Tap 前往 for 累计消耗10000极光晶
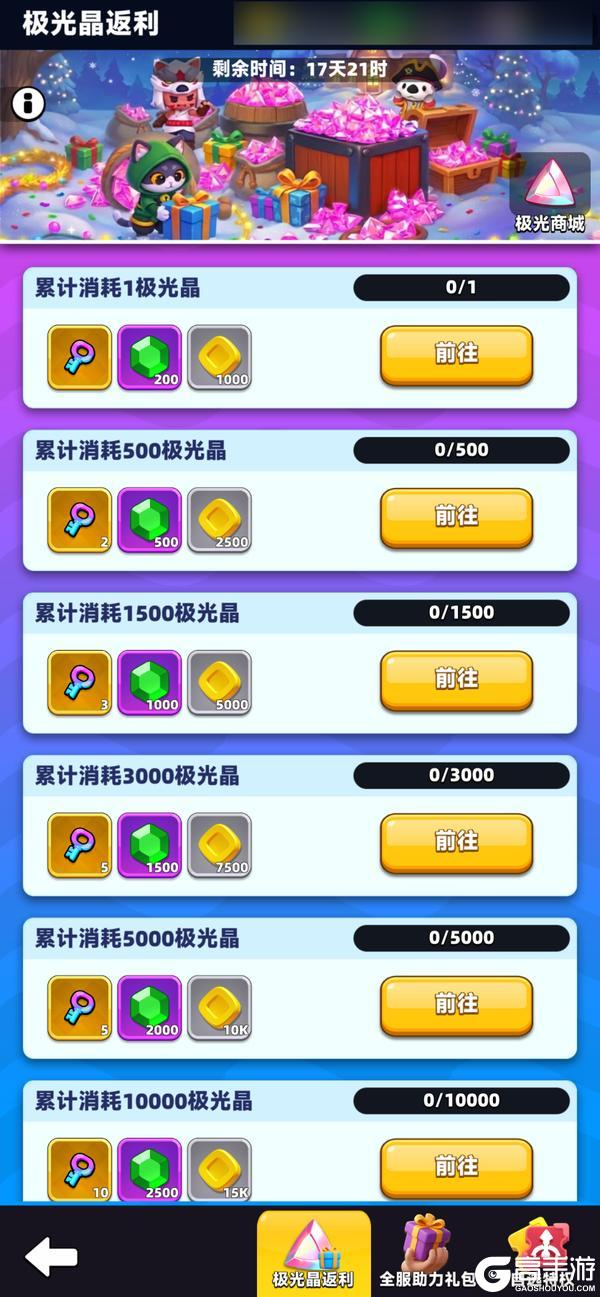Image resolution: width=600 pixels, height=1297 pixels. click(456, 1167)
